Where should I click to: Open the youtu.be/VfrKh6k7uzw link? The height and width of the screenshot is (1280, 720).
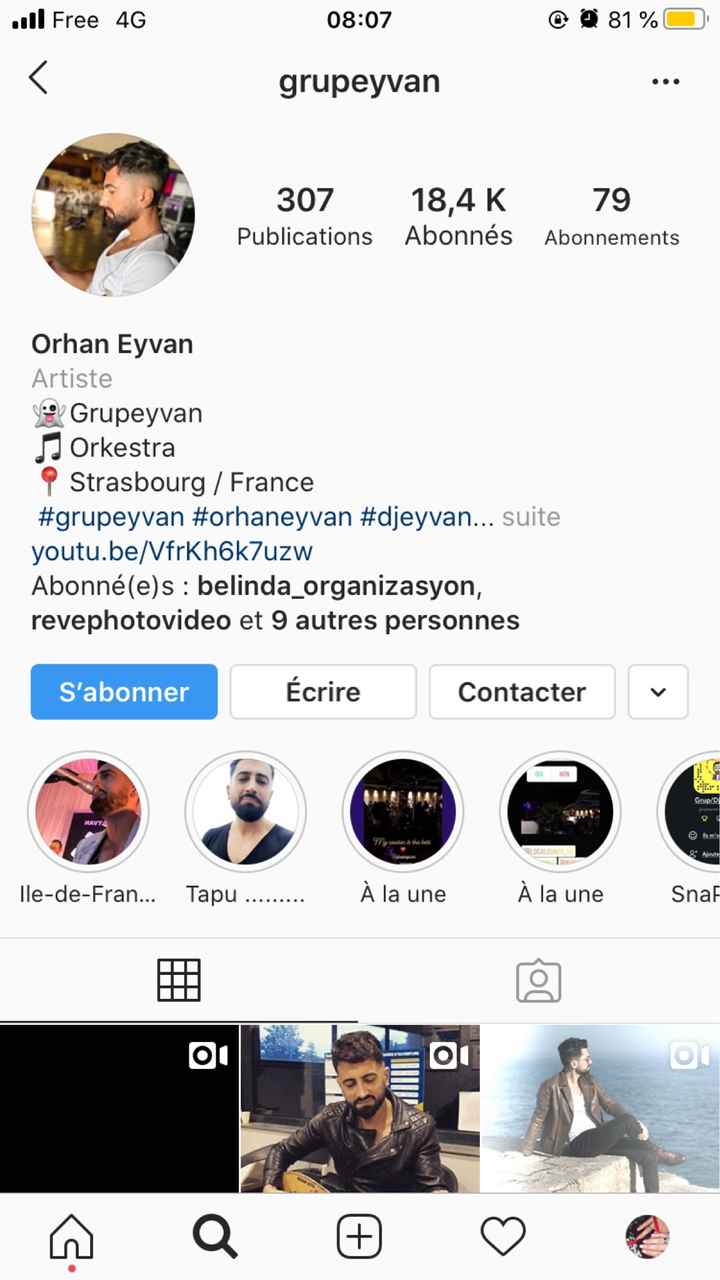coord(172,551)
